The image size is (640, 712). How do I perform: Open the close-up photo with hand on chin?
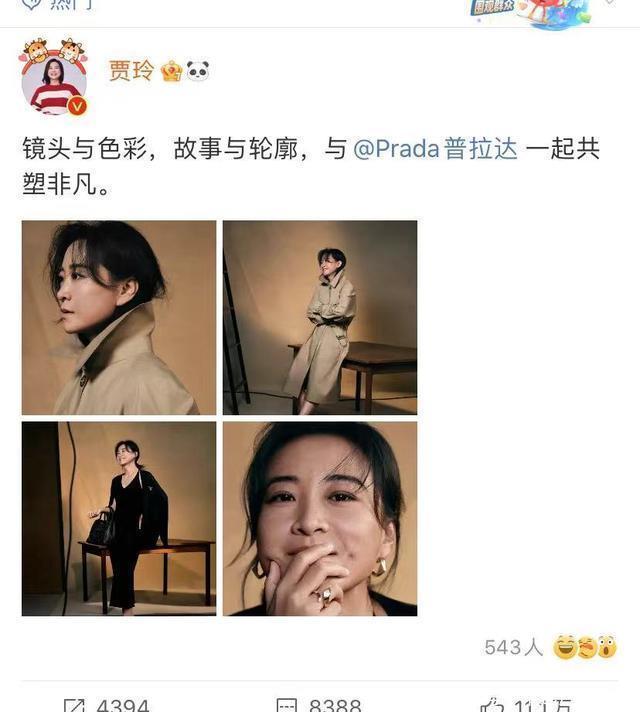coord(320,518)
